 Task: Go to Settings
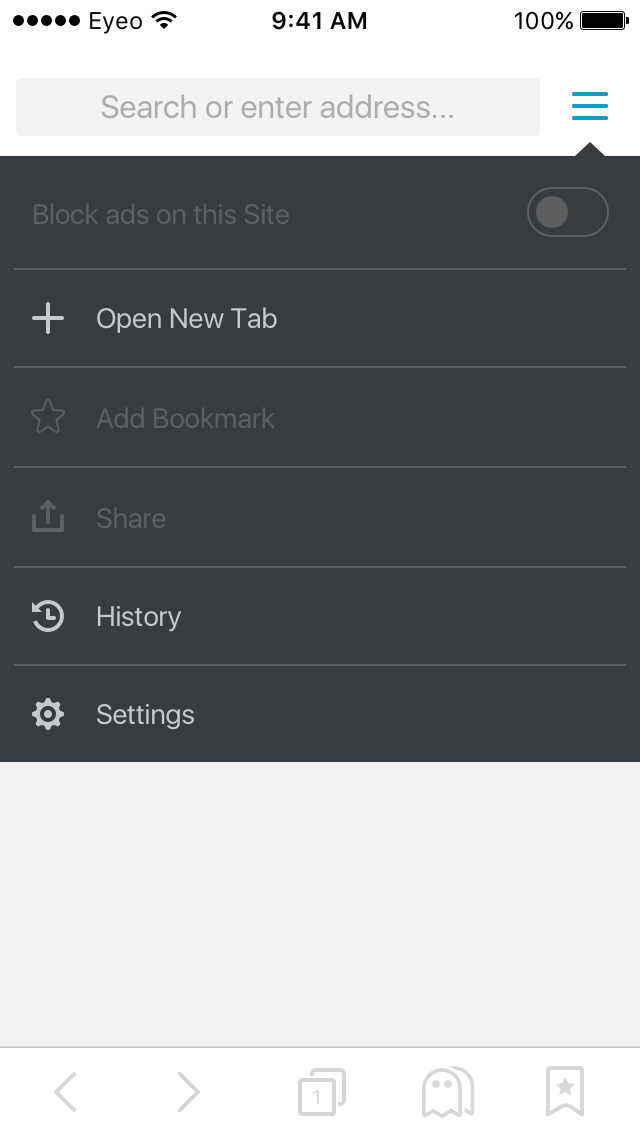(320, 714)
